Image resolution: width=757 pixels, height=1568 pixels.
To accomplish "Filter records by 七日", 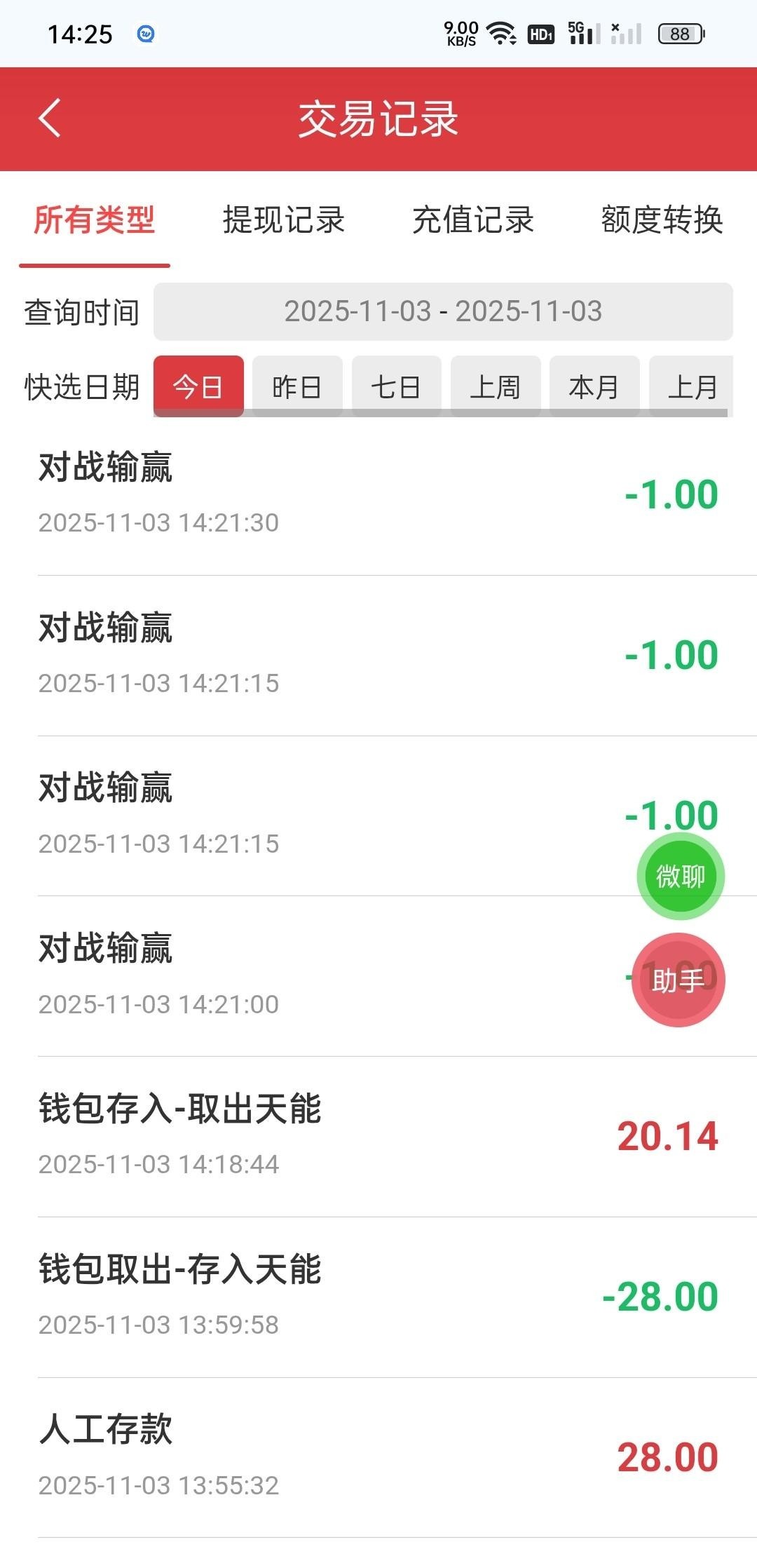I will pos(396,386).
